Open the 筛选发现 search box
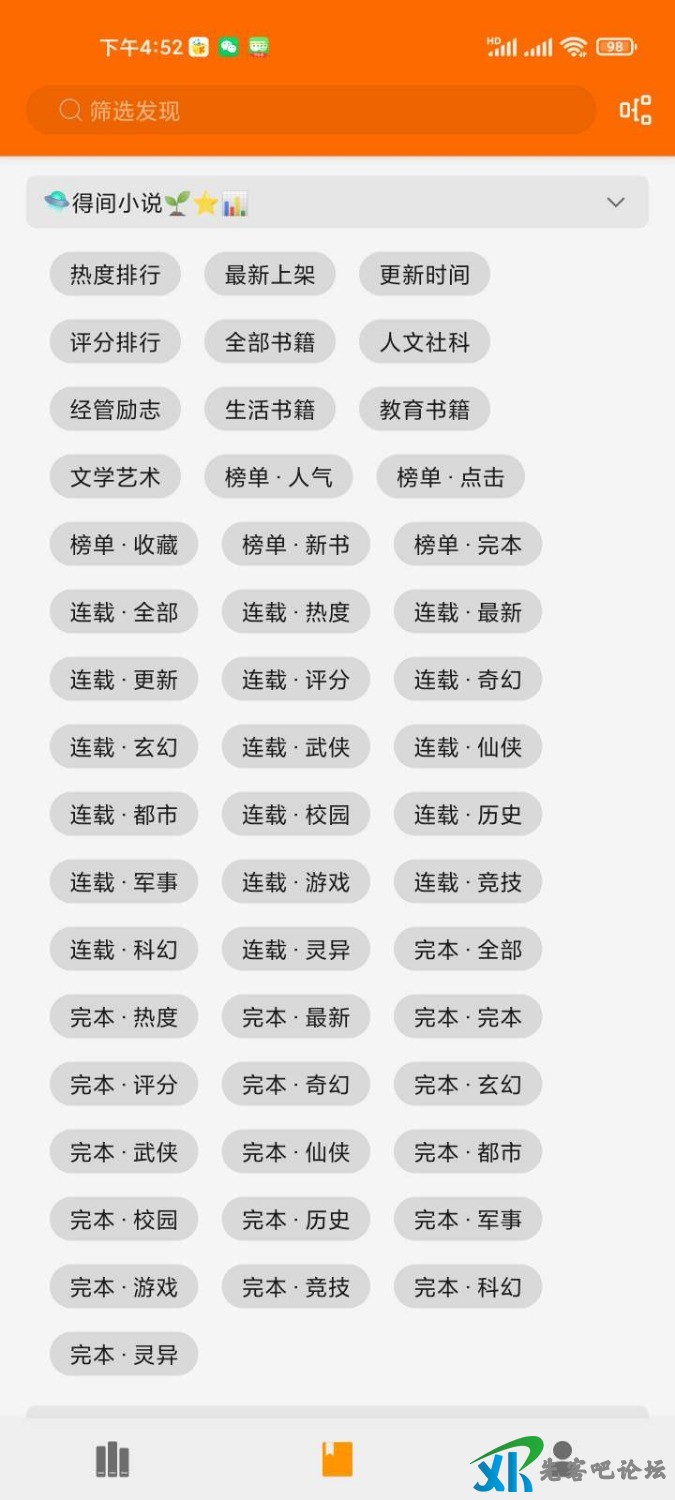675x1500 pixels. 310,110
